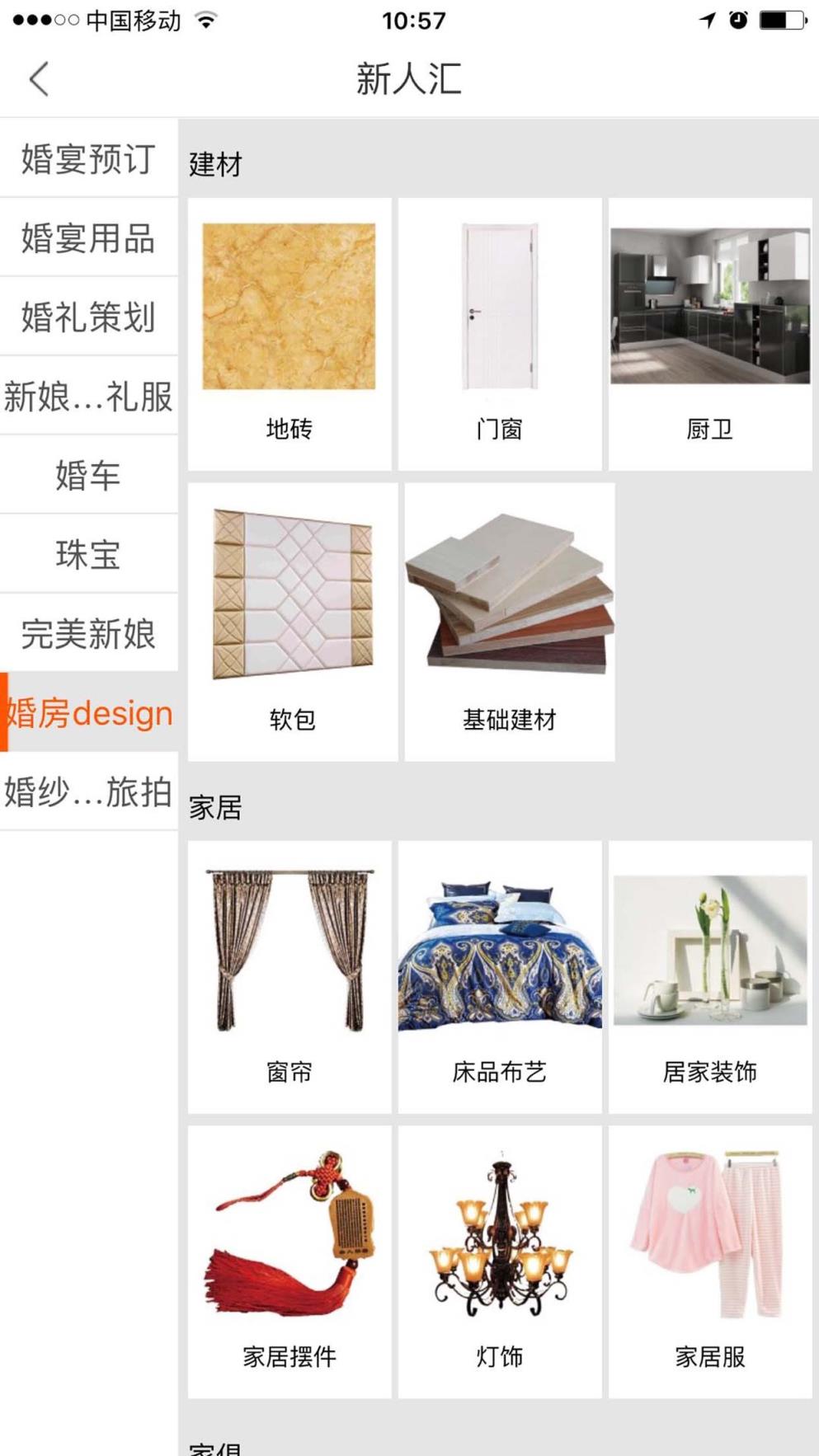Open the 婚车 wedding car section

coord(87,476)
